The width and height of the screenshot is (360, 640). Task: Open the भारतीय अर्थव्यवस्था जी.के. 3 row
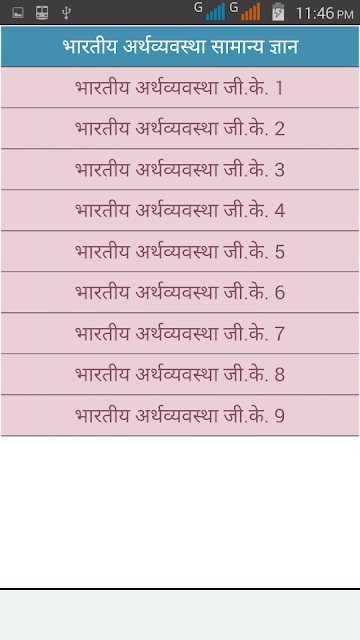pyautogui.click(x=180, y=169)
